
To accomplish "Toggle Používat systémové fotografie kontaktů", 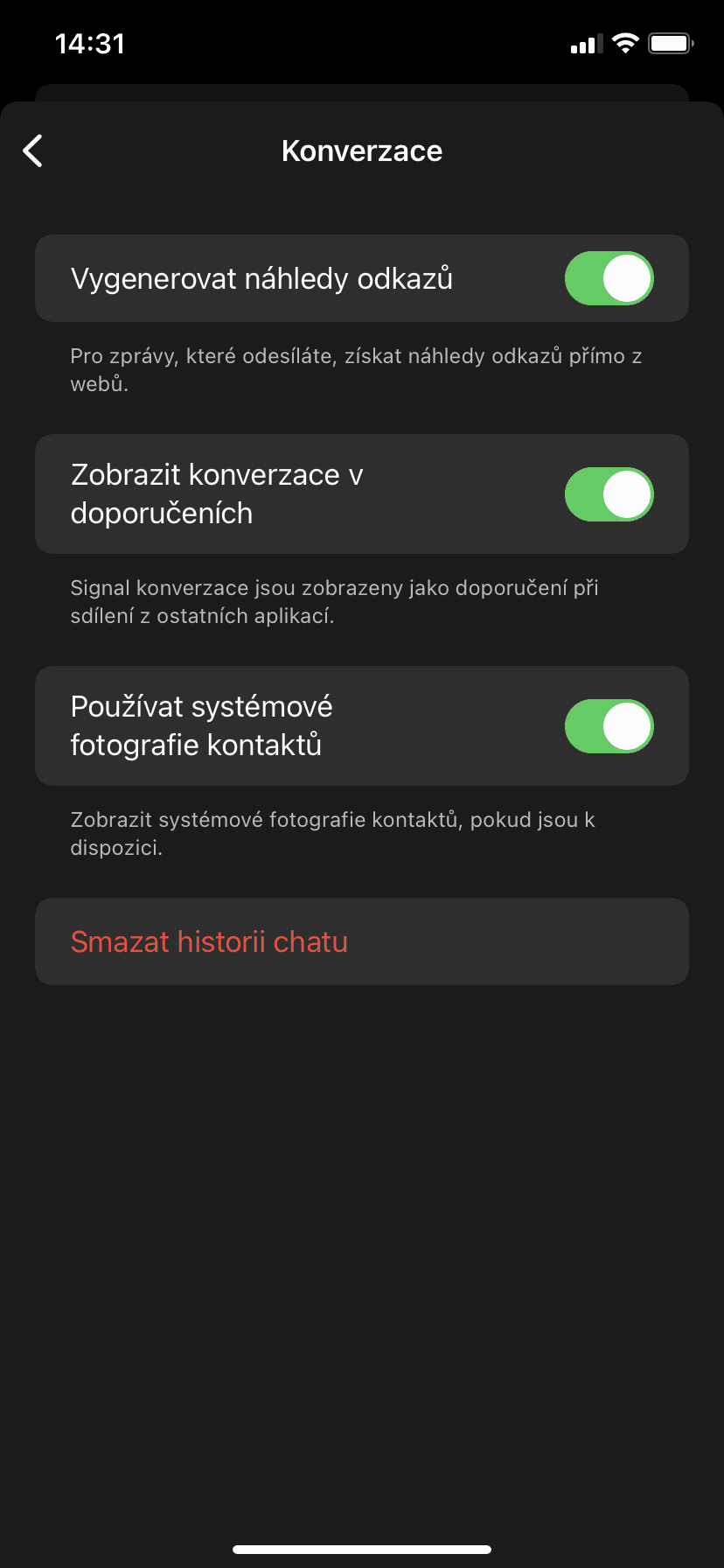I will click(609, 726).
